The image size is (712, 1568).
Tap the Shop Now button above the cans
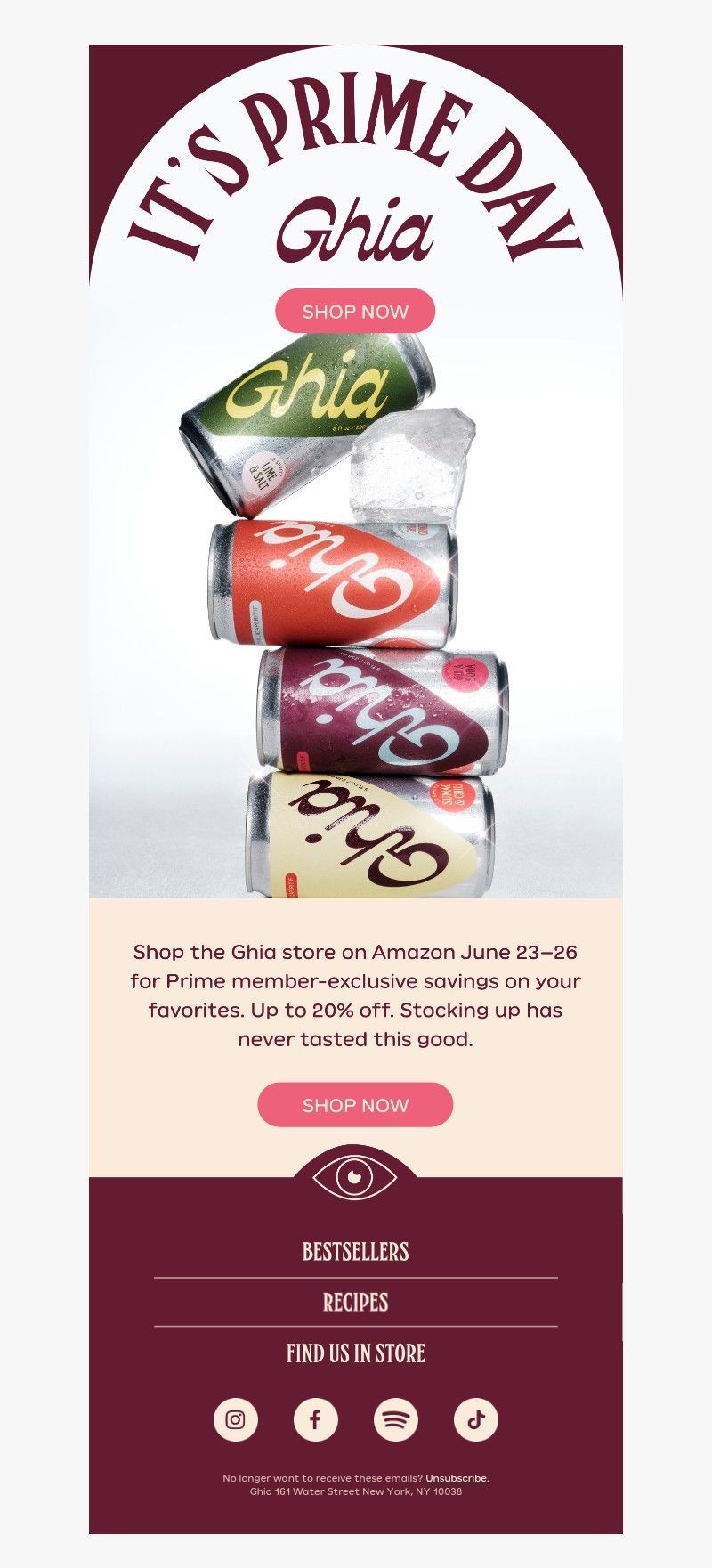point(355,312)
